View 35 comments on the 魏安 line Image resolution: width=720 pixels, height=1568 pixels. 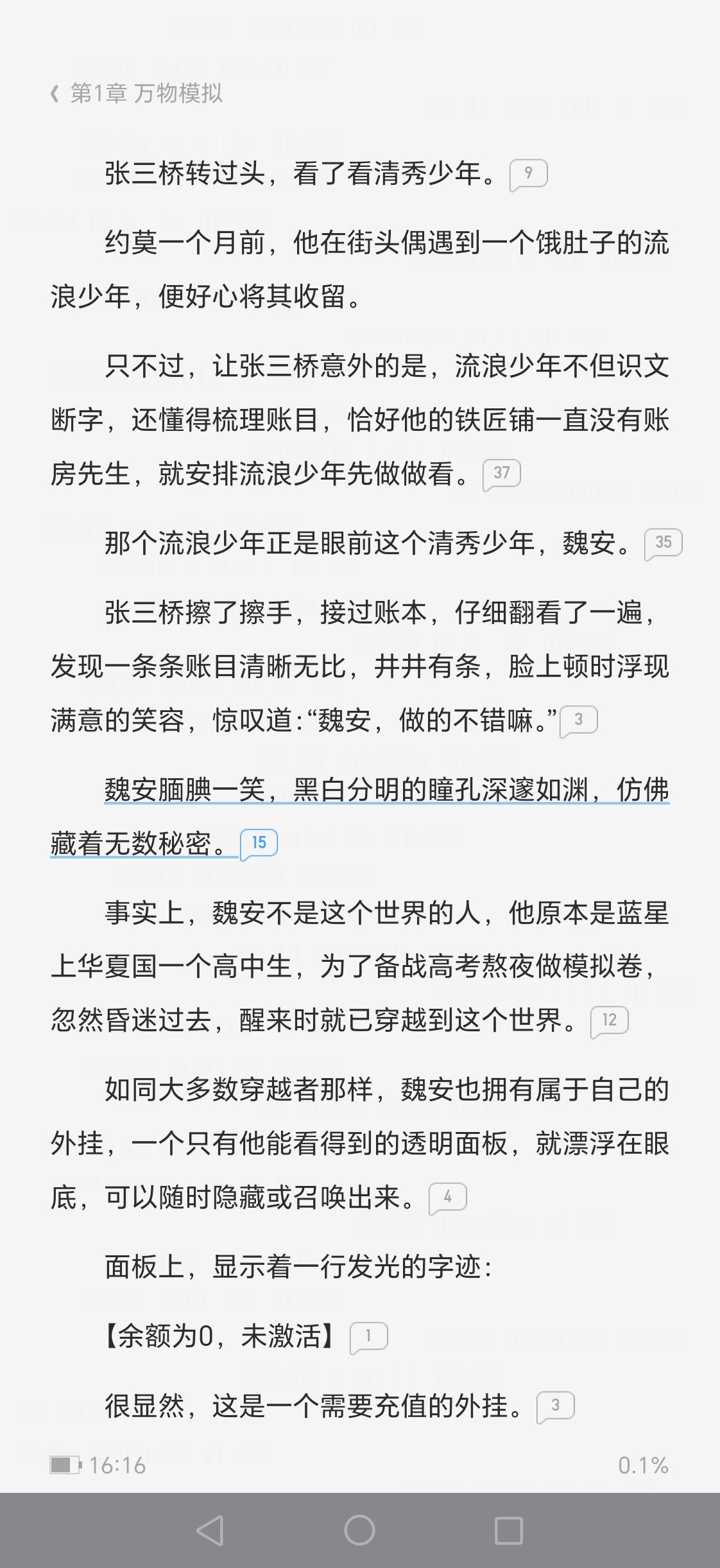coord(663,544)
